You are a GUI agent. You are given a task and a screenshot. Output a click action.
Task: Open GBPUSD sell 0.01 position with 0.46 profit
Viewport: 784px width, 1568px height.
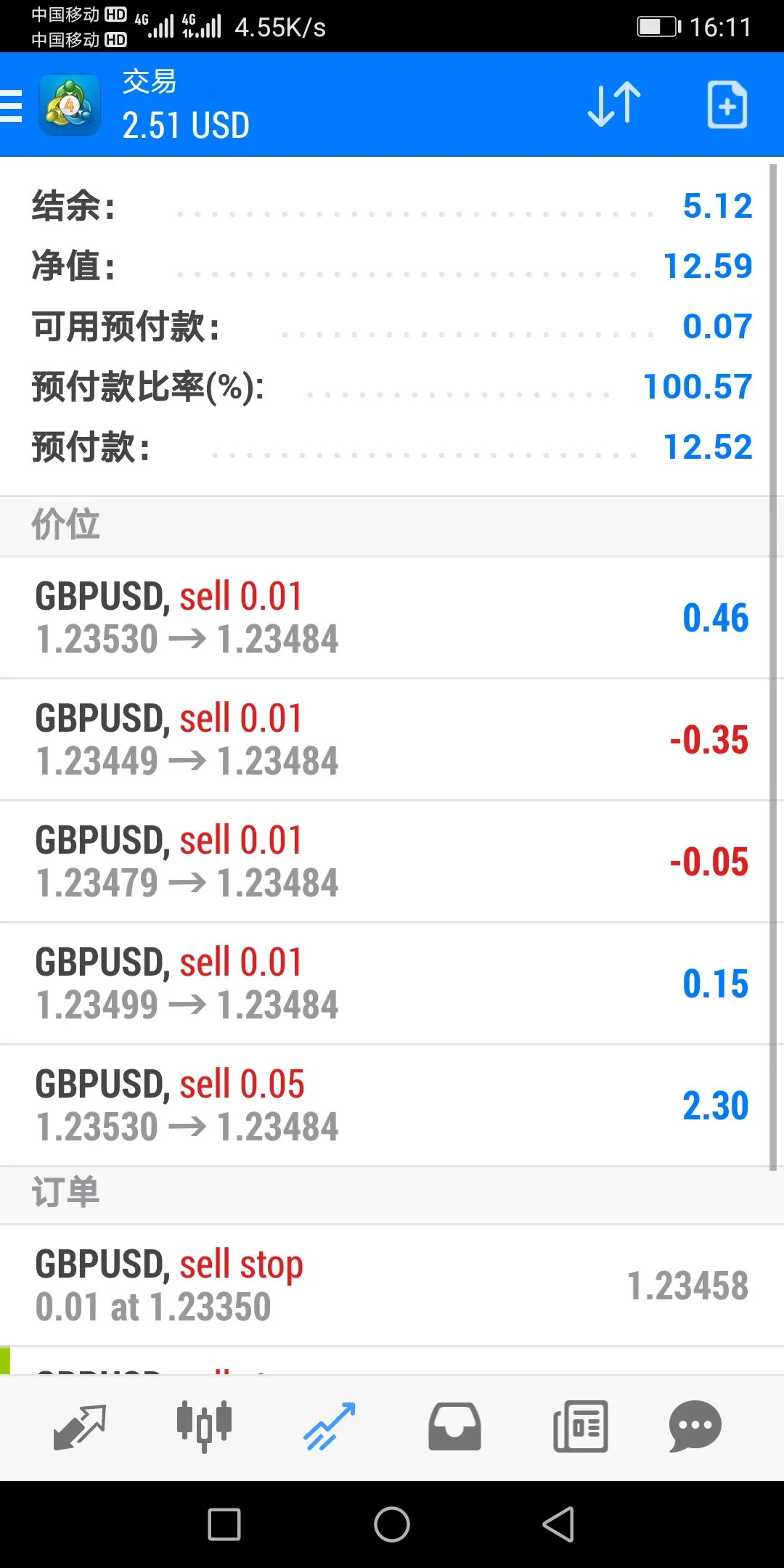385,618
